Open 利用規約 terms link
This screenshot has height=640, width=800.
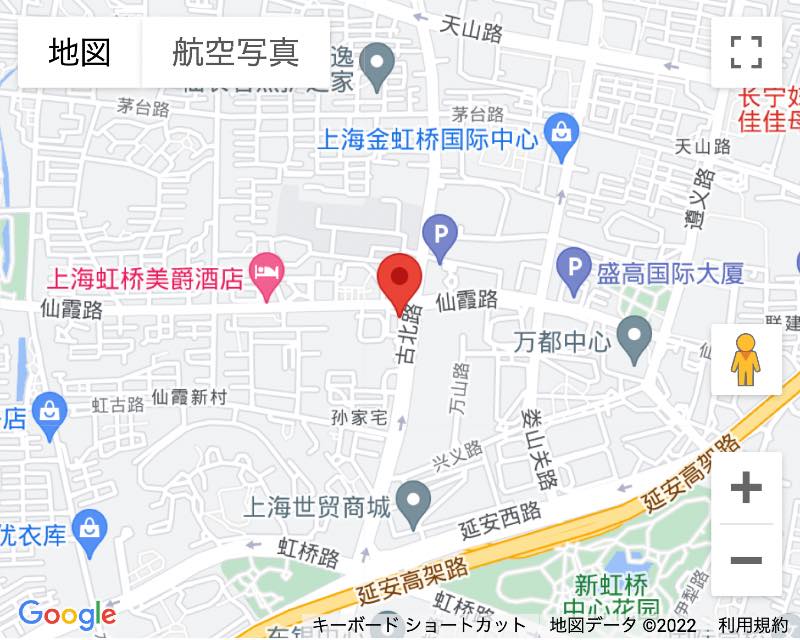tap(753, 626)
